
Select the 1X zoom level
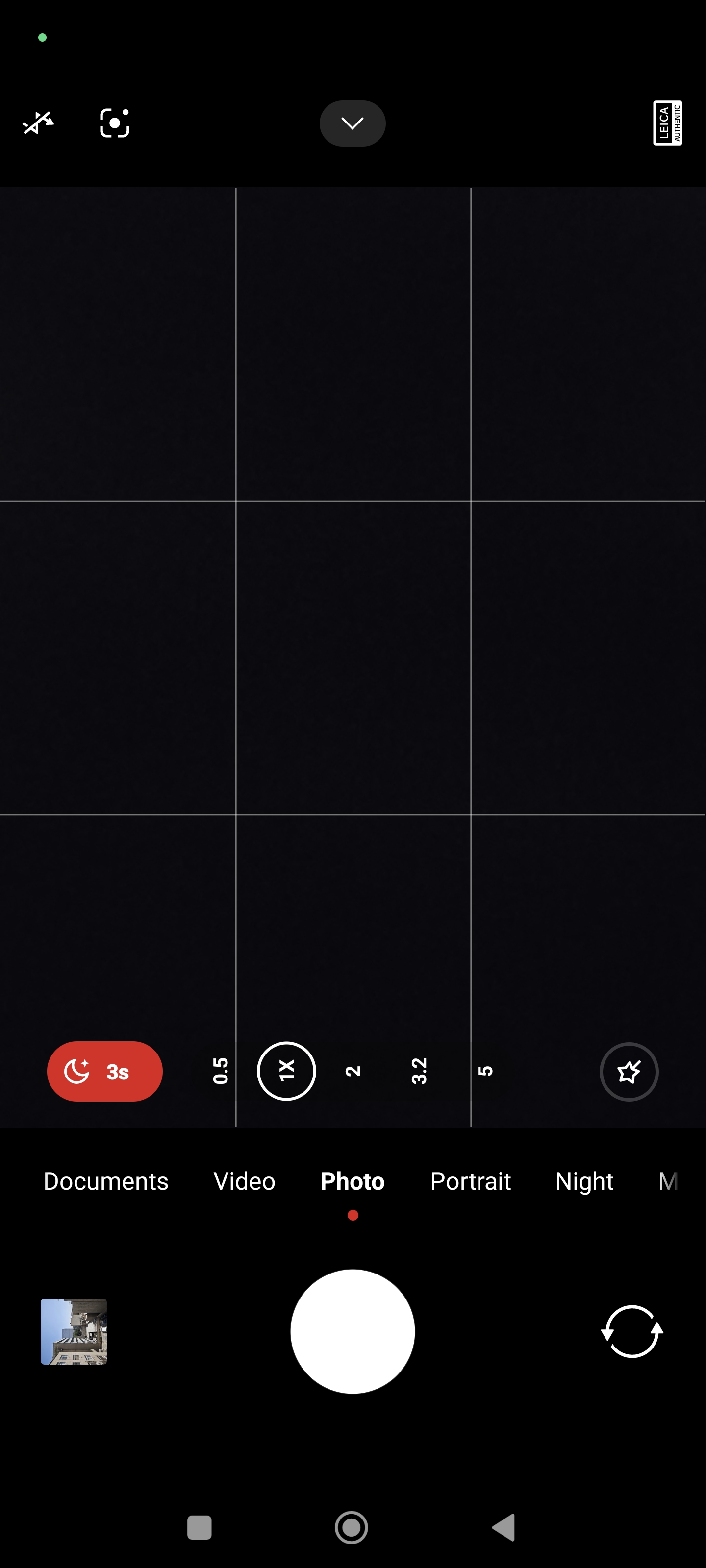pyautogui.click(x=286, y=1071)
